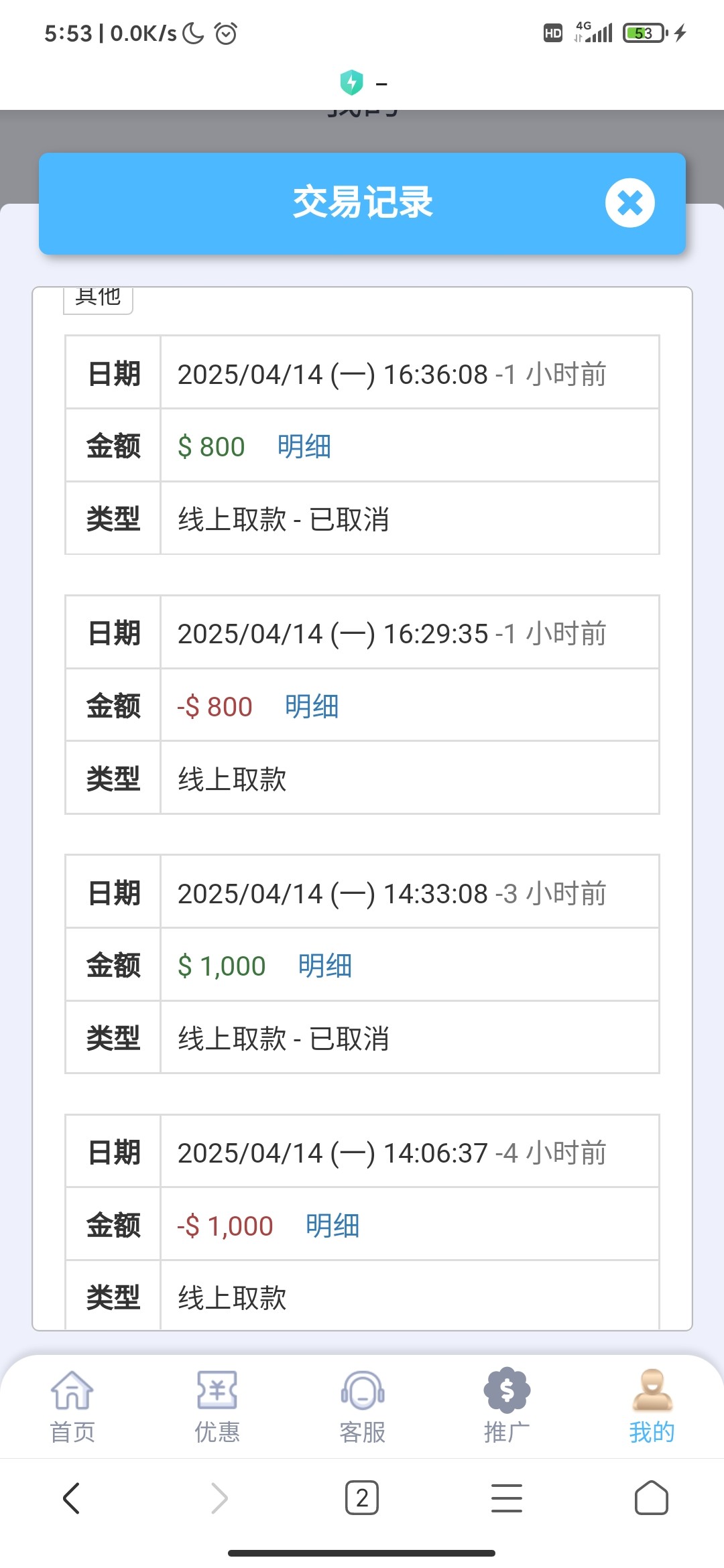Open the browser hamburger menu

pos(507,1498)
